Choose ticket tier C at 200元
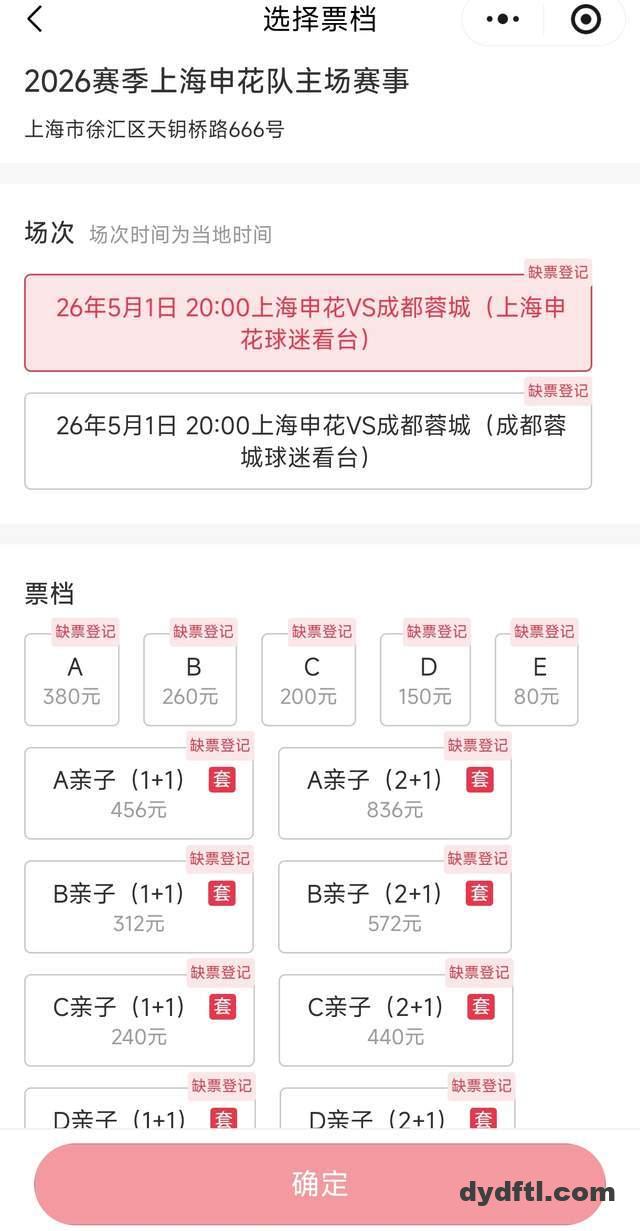 click(308, 681)
